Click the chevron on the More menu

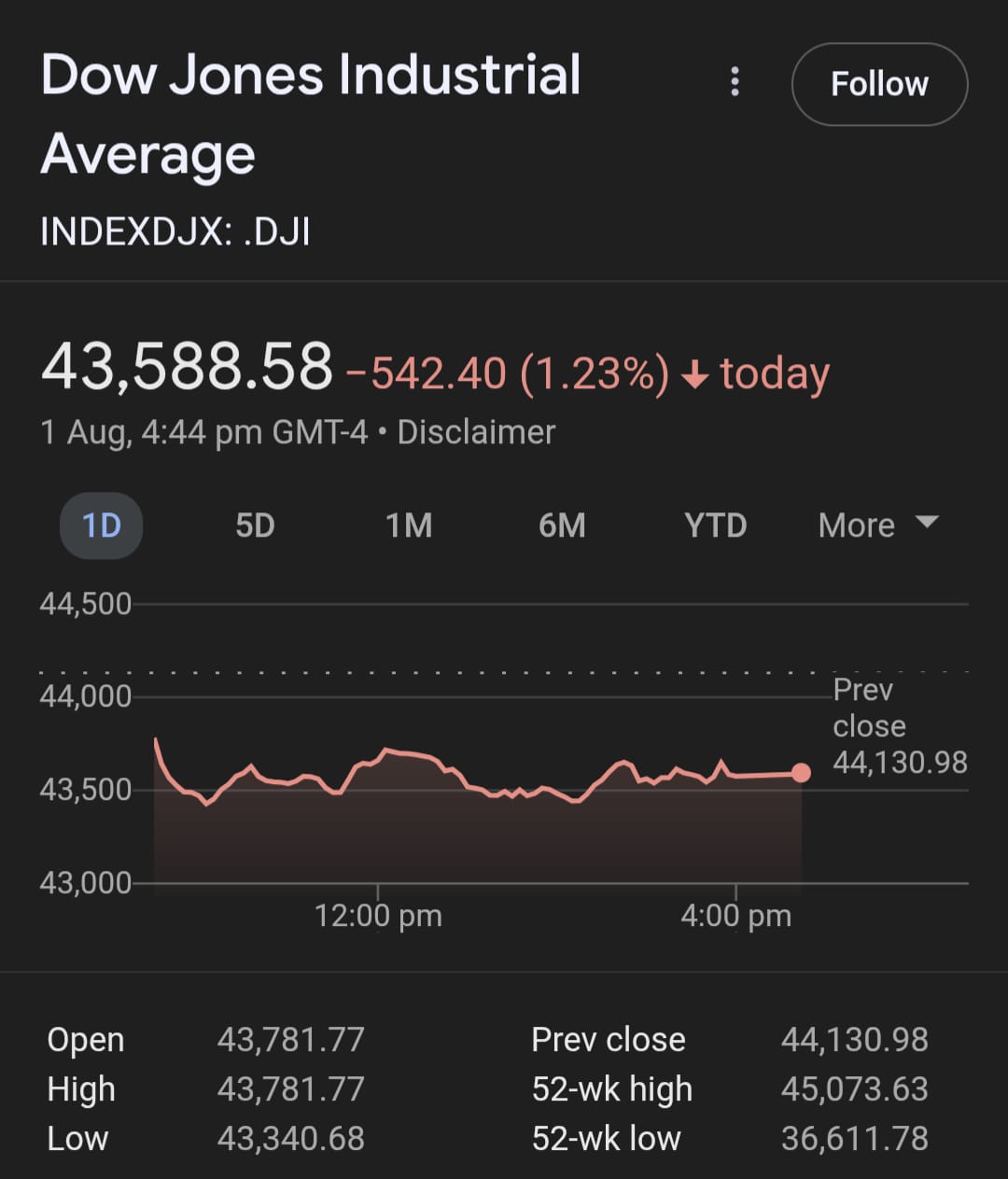(x=925, y=525)
